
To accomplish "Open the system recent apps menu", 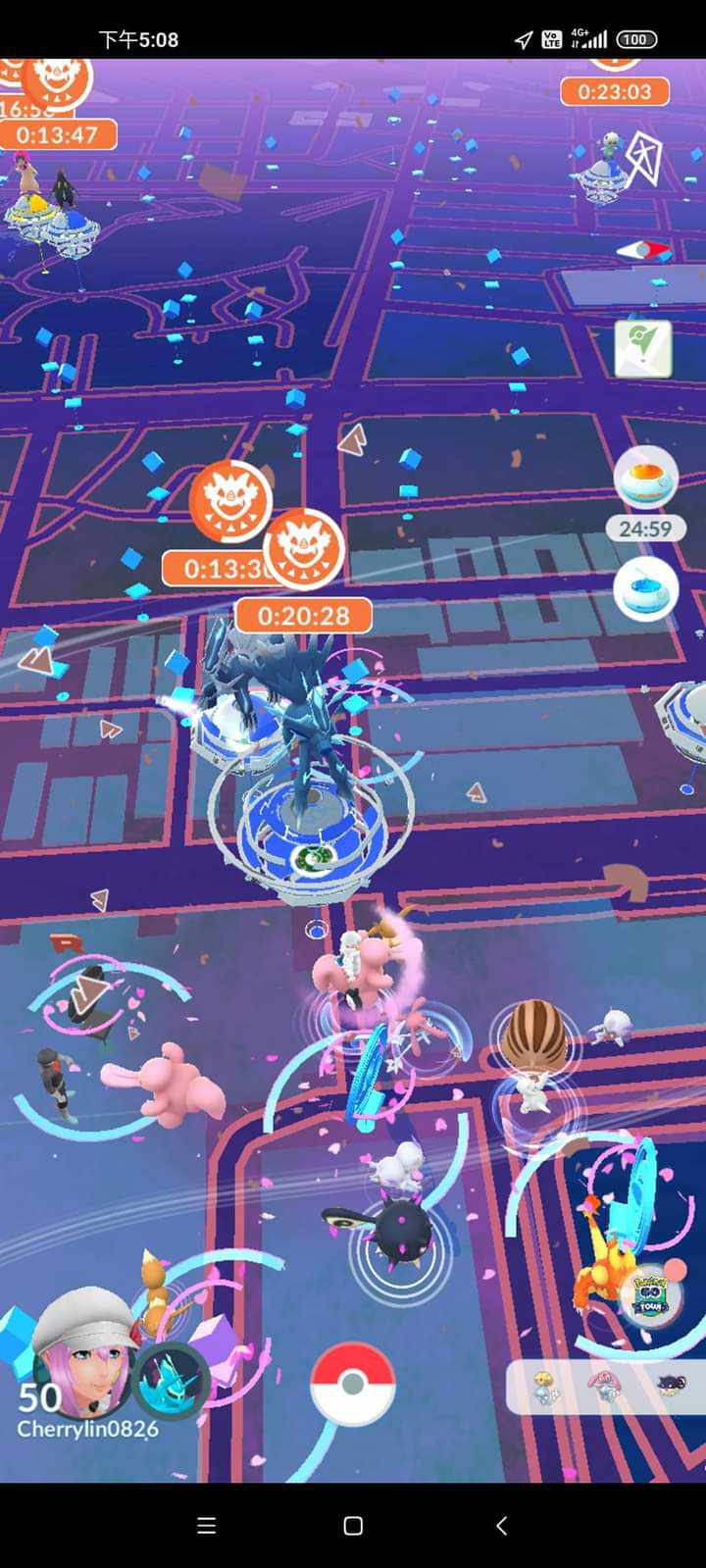I will (206, 1525).
